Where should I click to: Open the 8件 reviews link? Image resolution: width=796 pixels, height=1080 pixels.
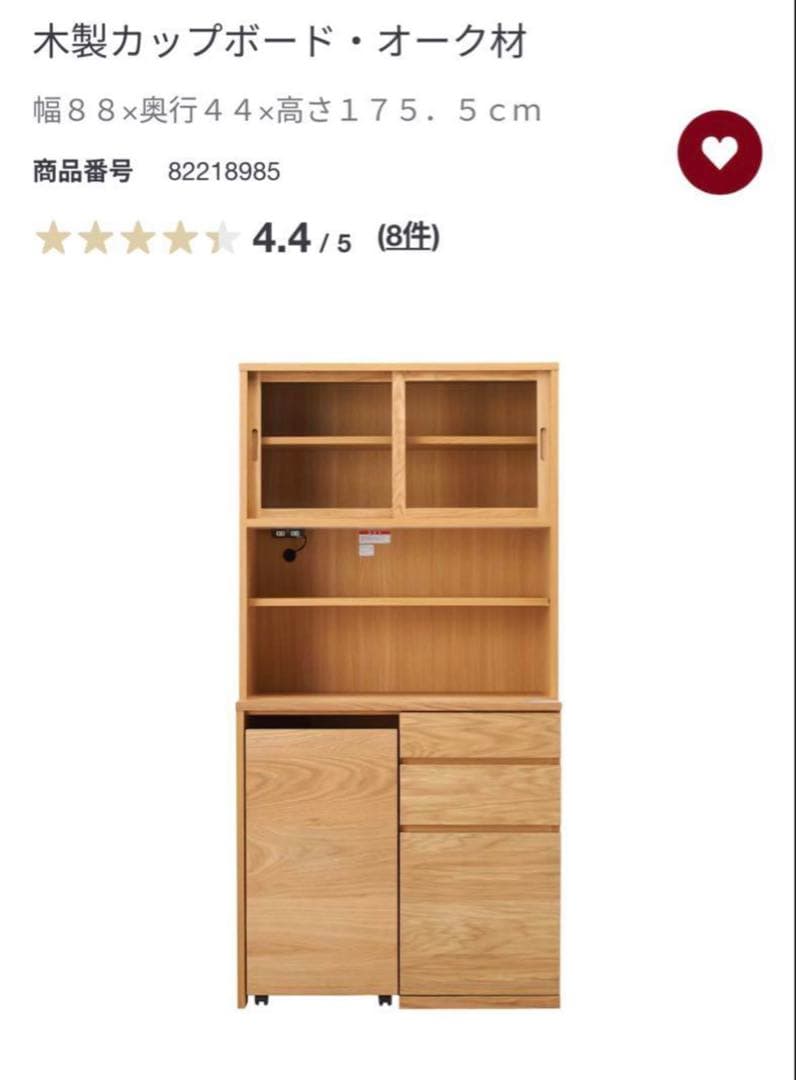(x=408, y=238)
